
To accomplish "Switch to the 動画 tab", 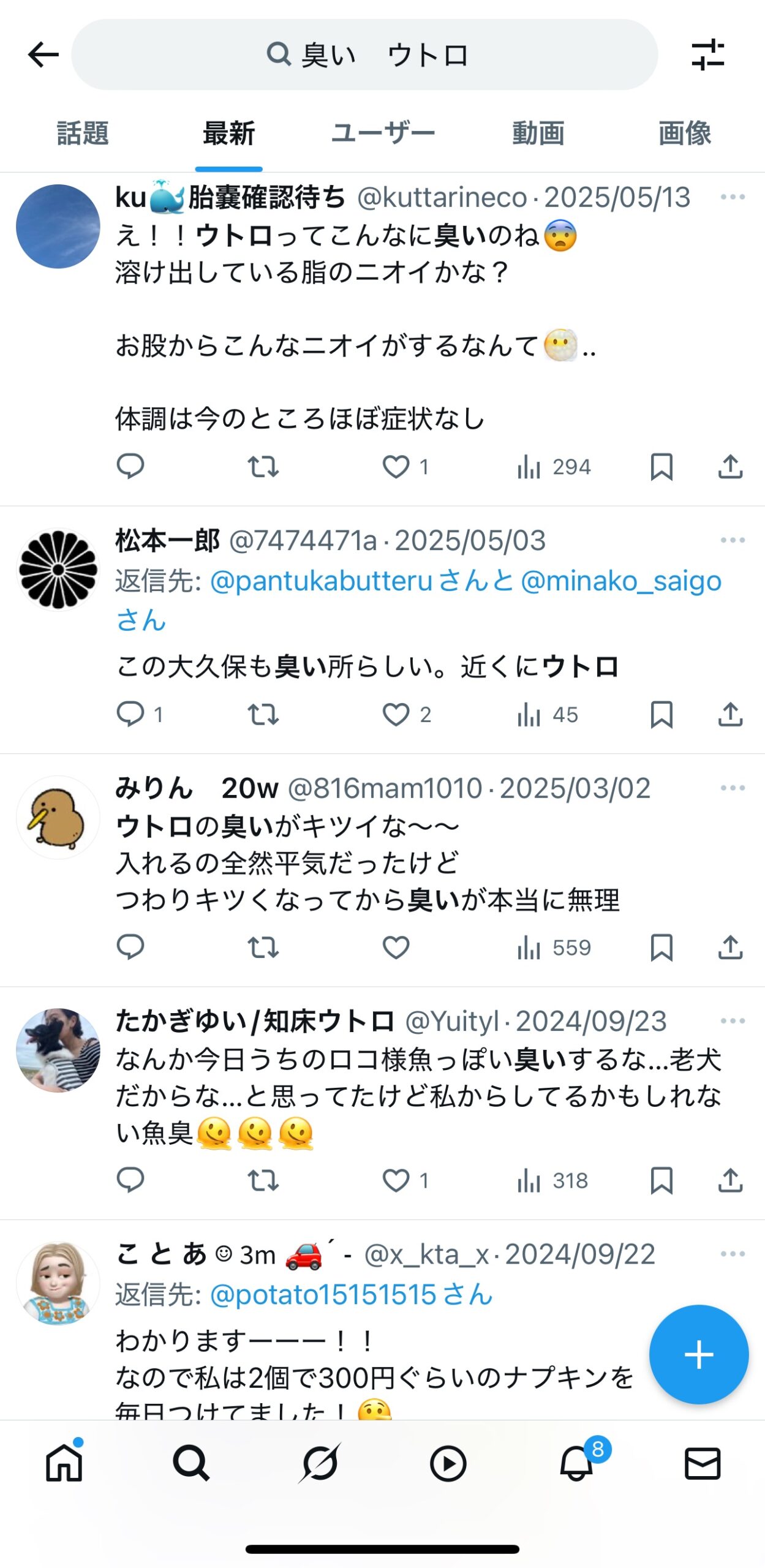I will 538,134.
